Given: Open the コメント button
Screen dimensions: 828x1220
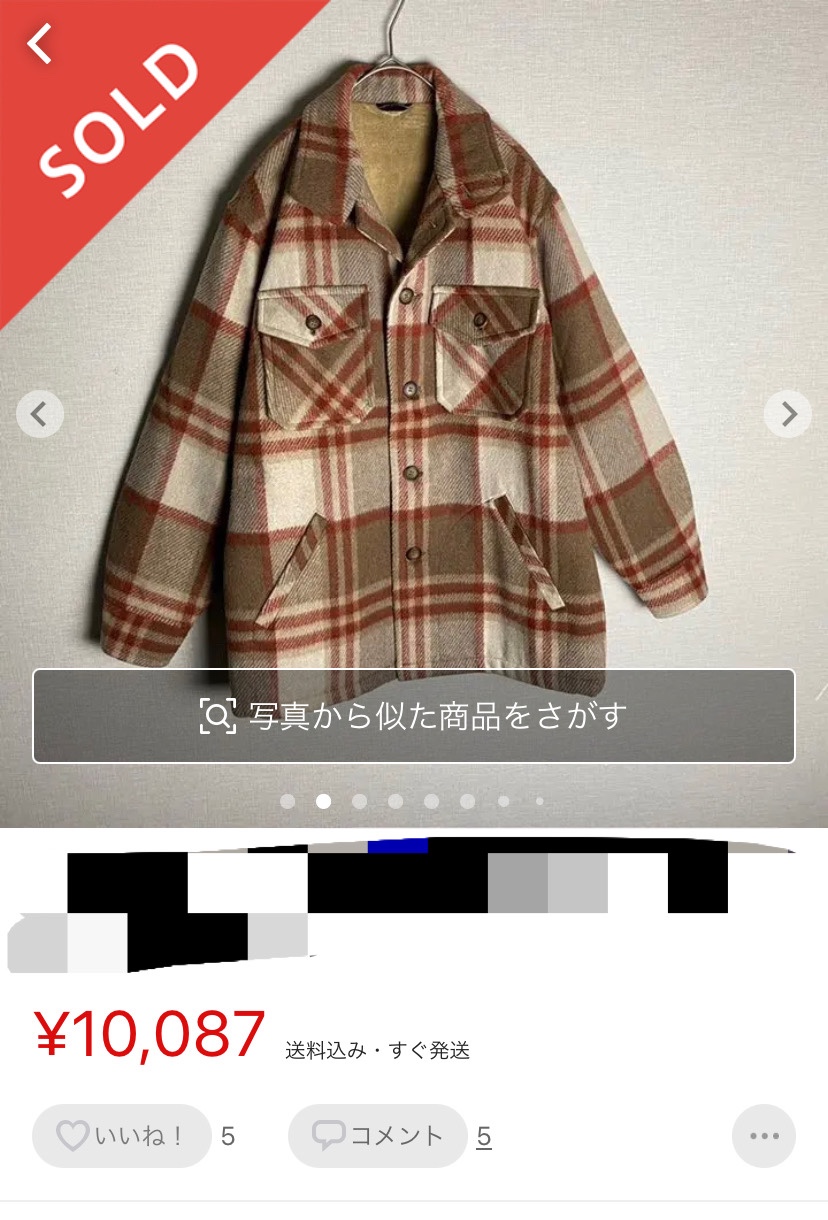Looking at the screenshot, I should coord(377,1136).
